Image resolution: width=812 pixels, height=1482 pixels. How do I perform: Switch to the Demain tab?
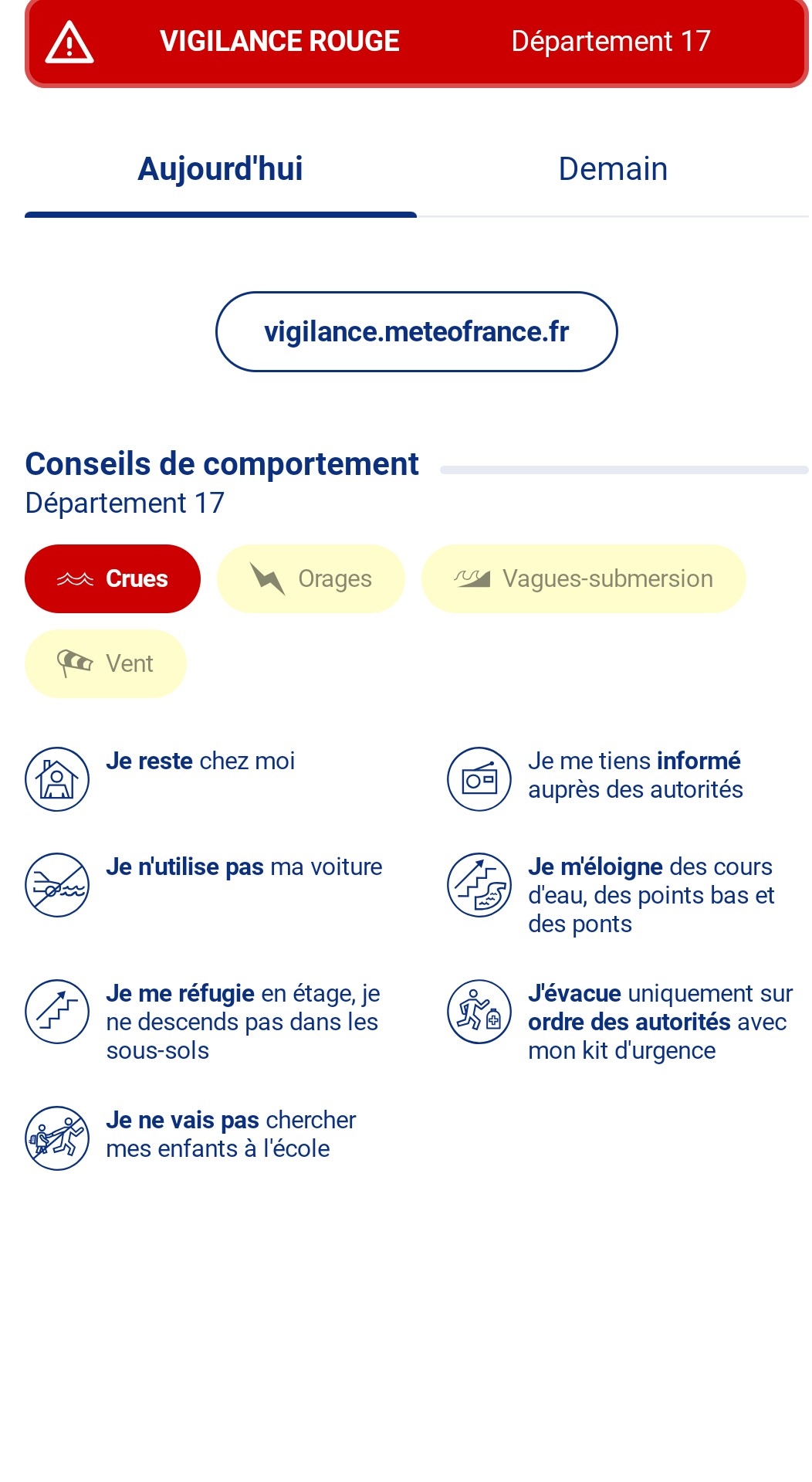click(613, 170)
